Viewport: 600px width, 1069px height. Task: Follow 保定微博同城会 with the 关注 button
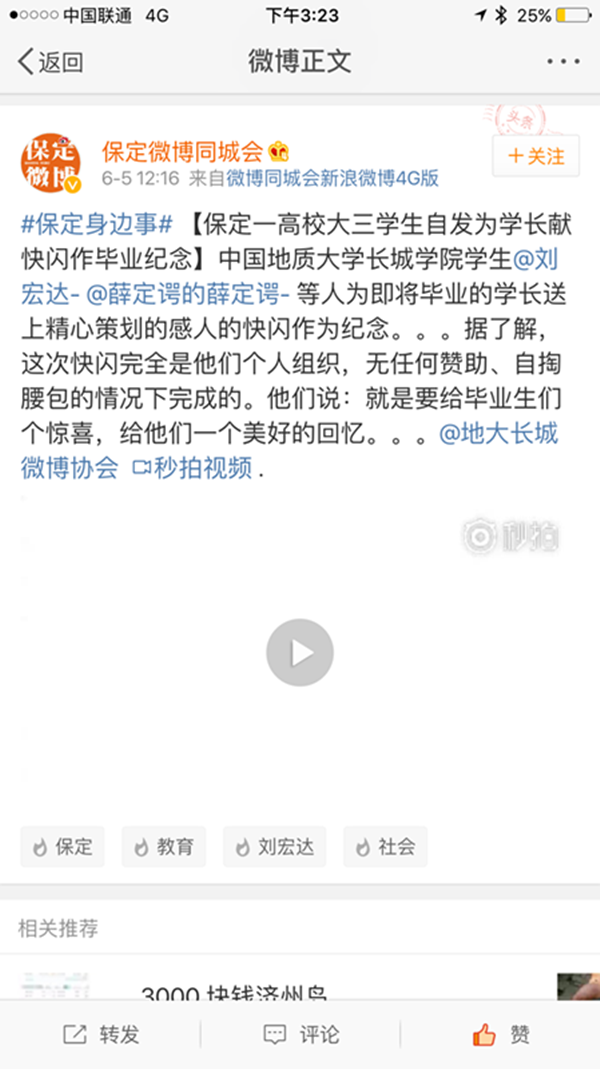536,156
